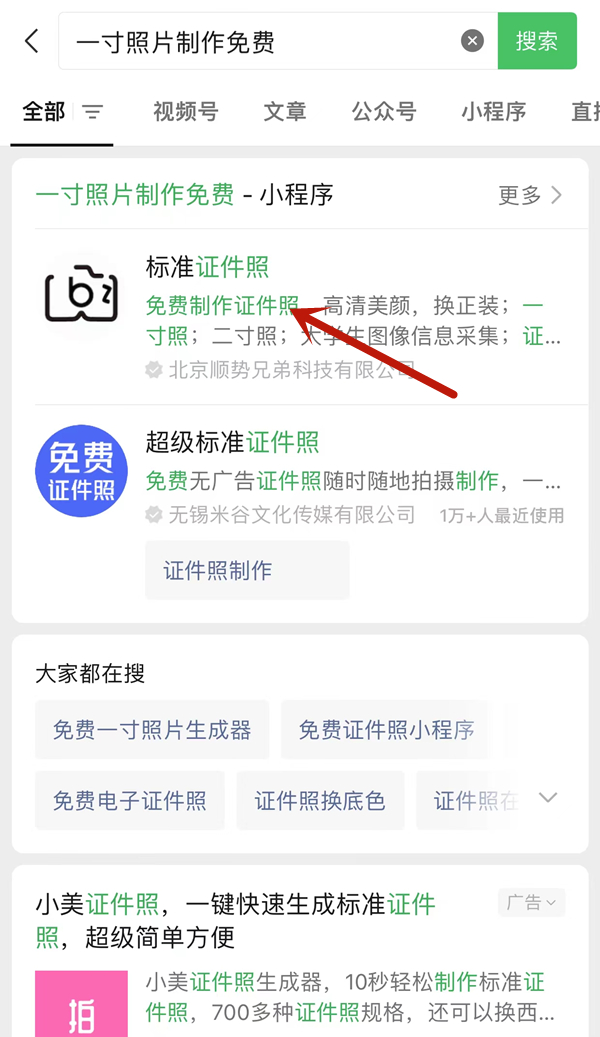Open the 超级标准证件照 mini program

click(x=232, y=442)
